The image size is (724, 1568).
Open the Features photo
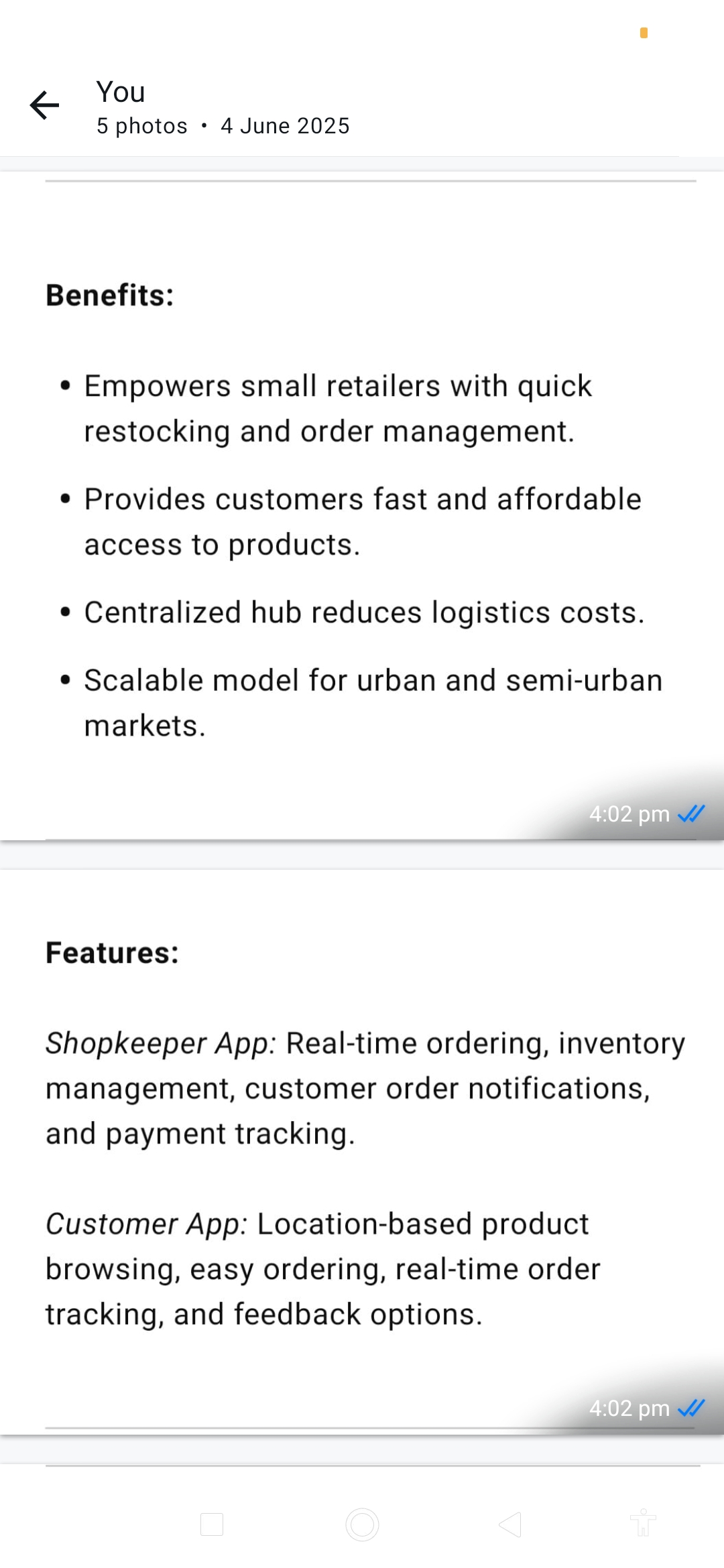tap(362, 1153)
